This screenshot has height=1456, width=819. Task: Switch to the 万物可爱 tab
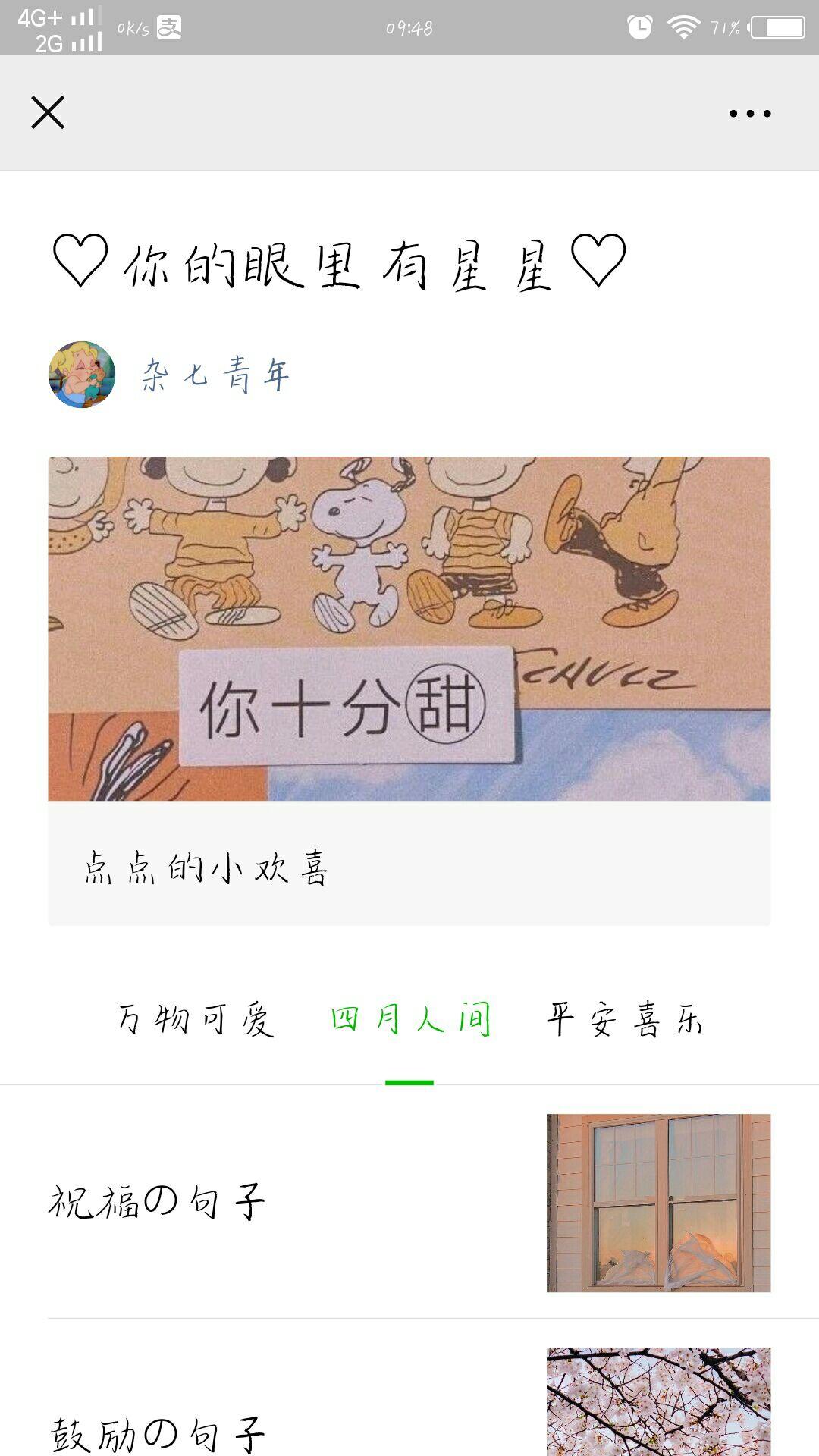(196, 1020)
